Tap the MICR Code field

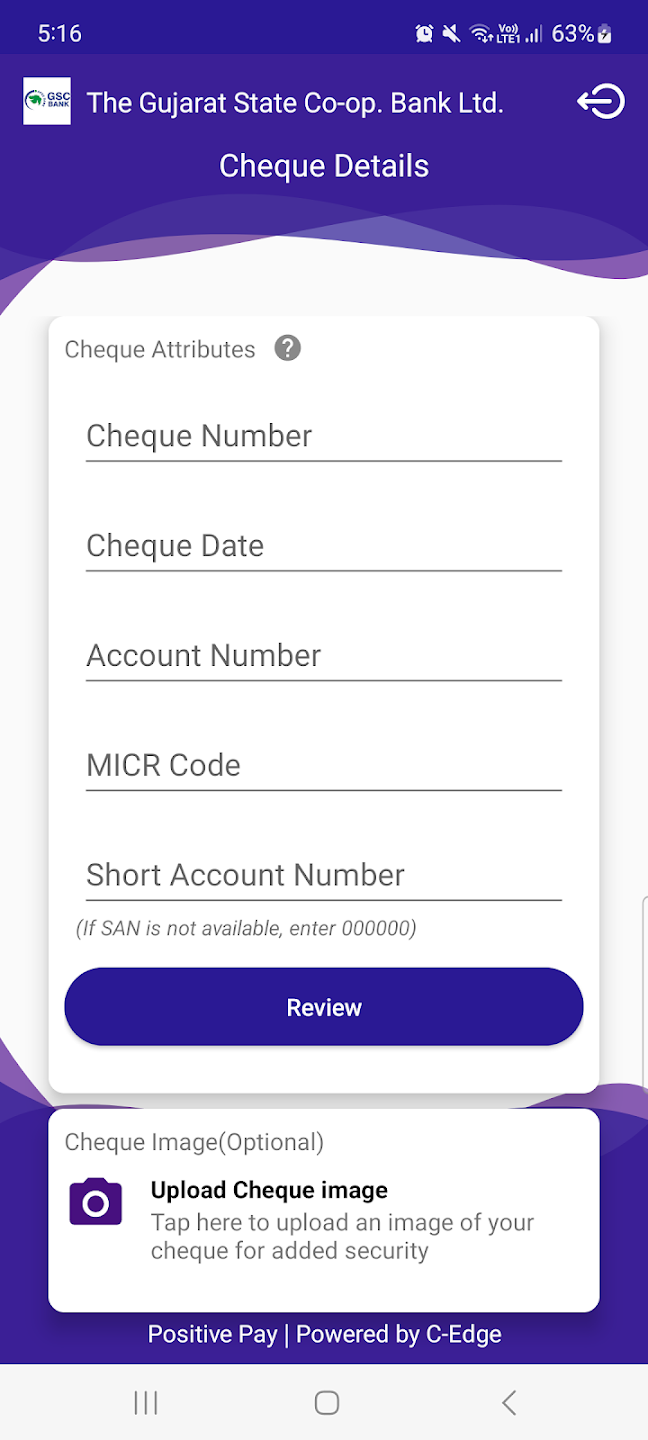coord(323,767)
